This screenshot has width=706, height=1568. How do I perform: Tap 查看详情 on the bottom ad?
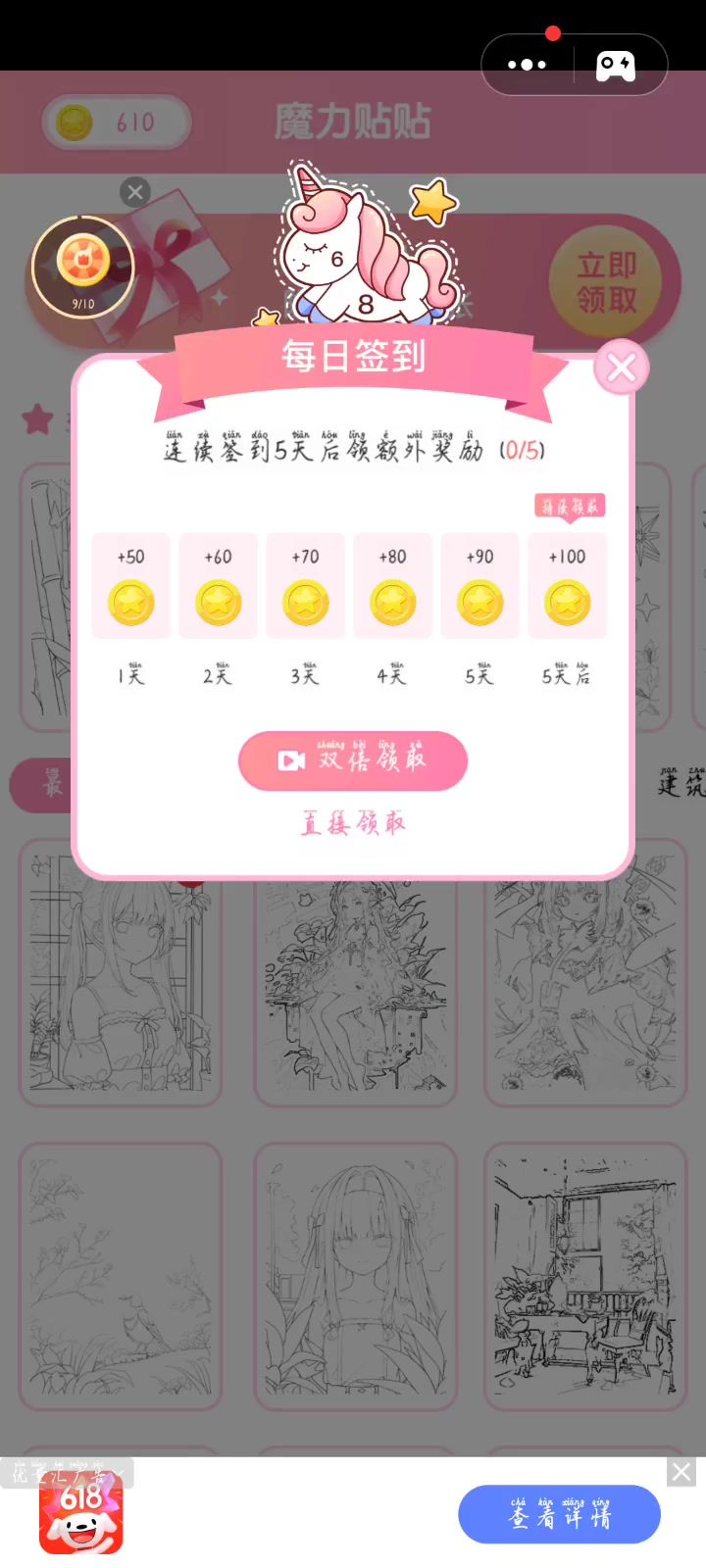coord(559,1514)
